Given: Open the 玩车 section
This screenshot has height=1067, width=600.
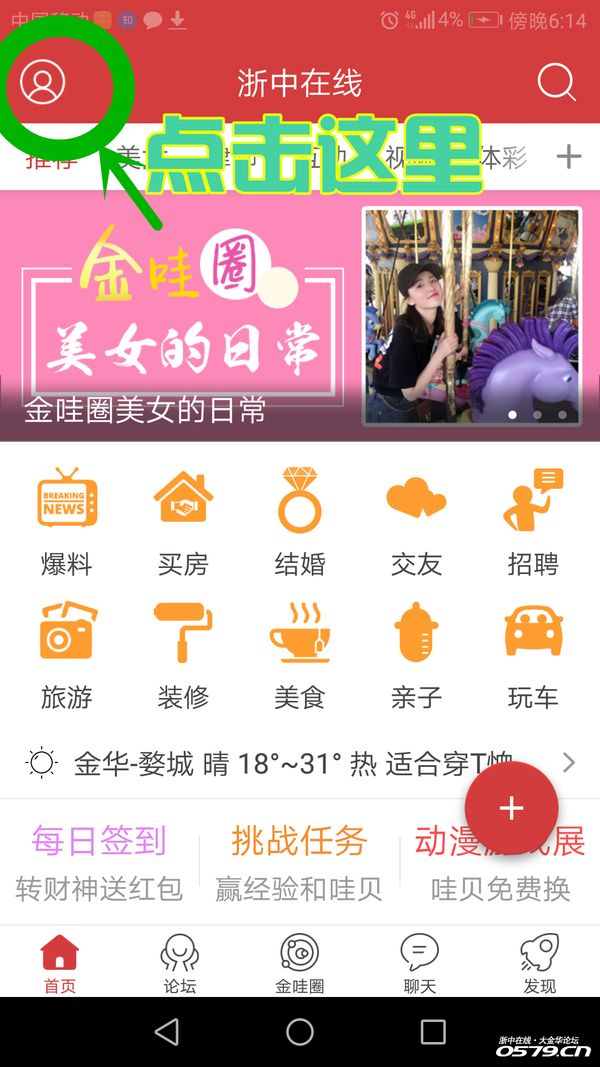Looking at the screenshot, I should [x=533, y=654].
